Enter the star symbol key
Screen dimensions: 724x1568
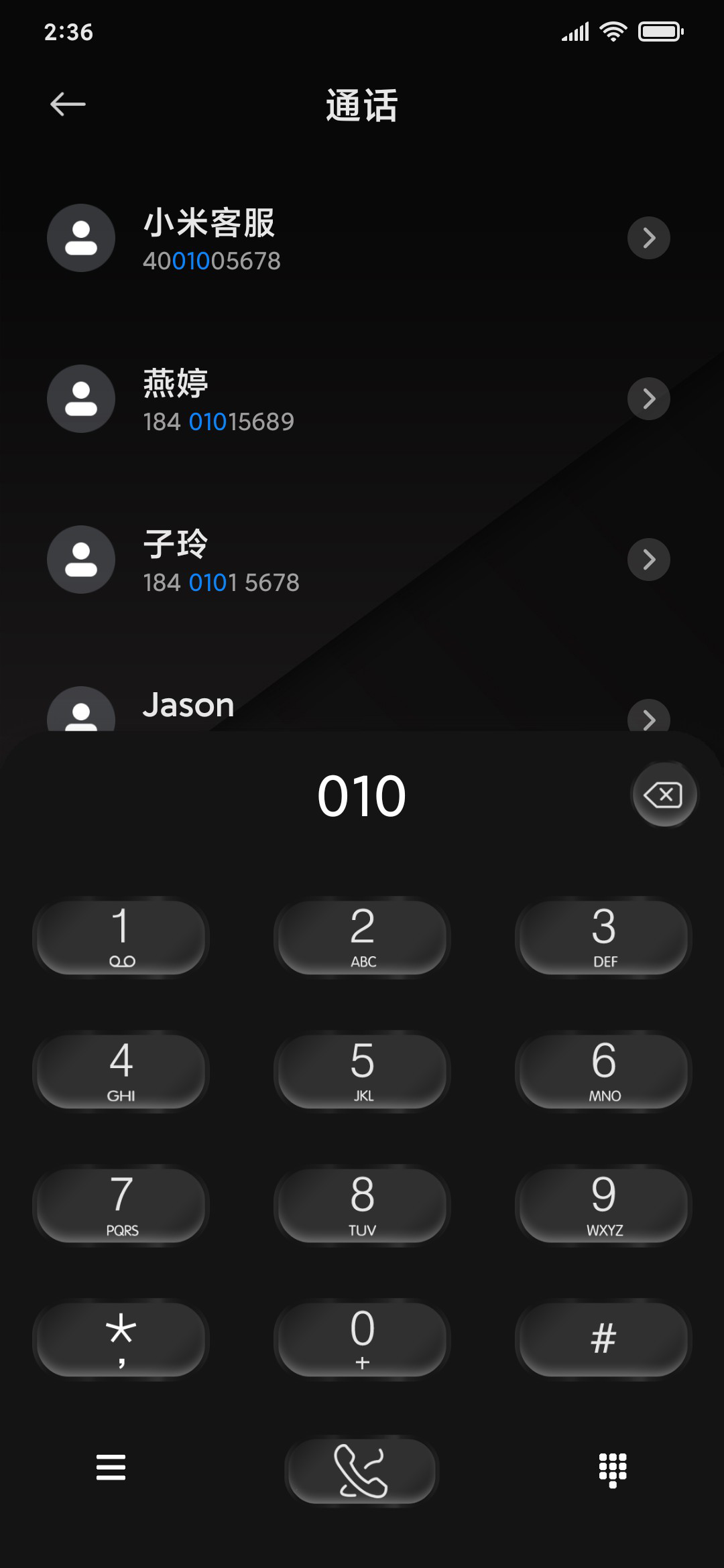(121, 1339)
